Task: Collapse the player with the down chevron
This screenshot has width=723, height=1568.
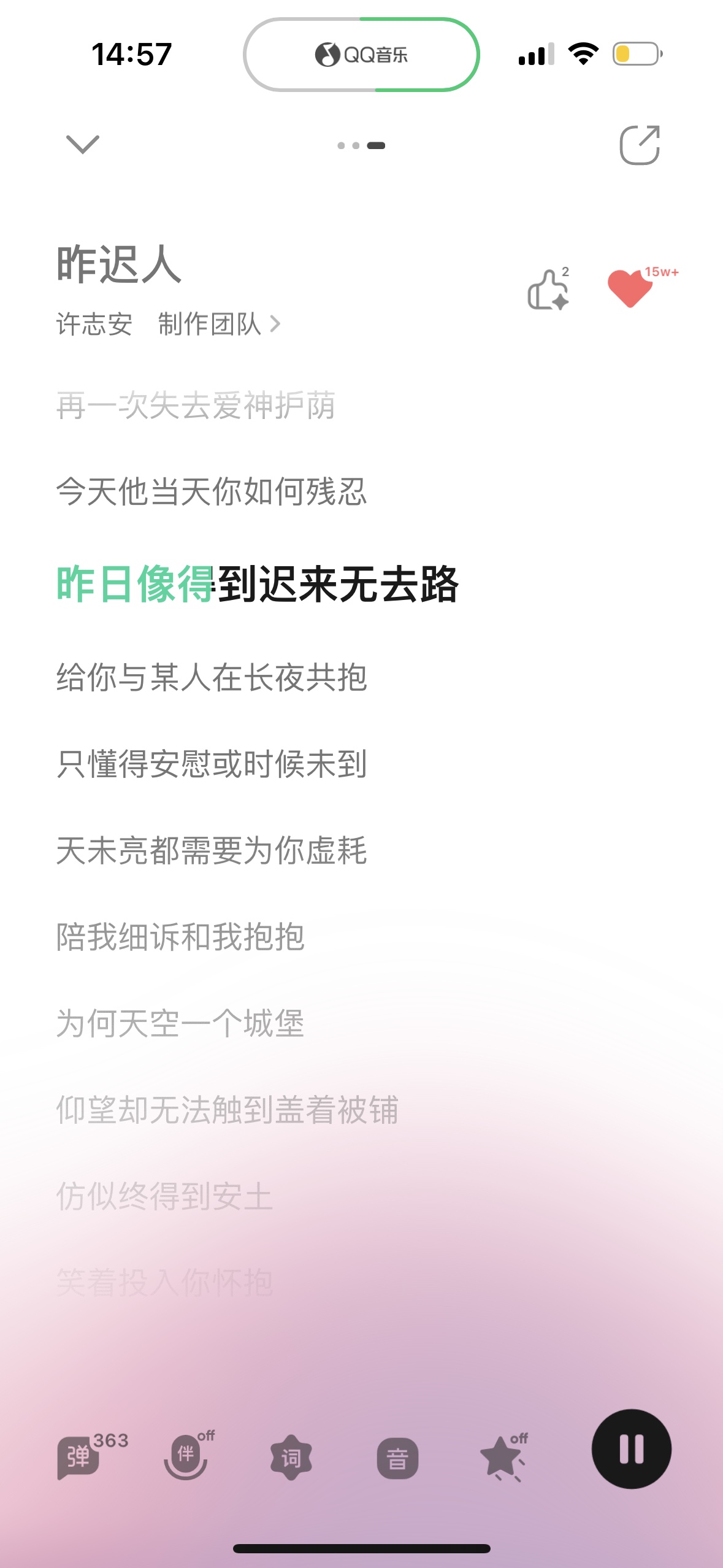Action: pyautogui.click(x=82, y=145)
